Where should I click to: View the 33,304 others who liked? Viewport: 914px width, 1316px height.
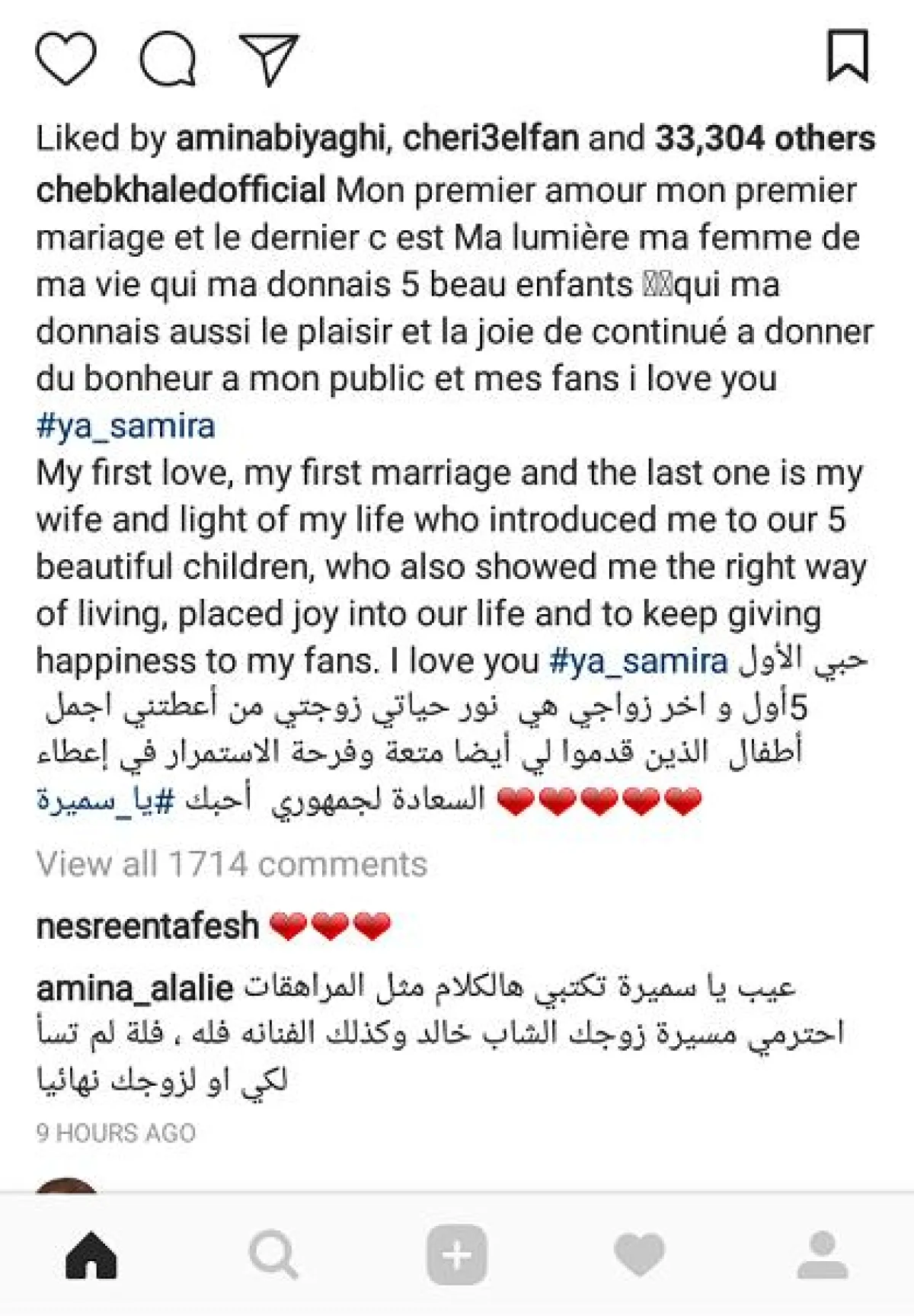pyautogui.click(x=764, y=139)
